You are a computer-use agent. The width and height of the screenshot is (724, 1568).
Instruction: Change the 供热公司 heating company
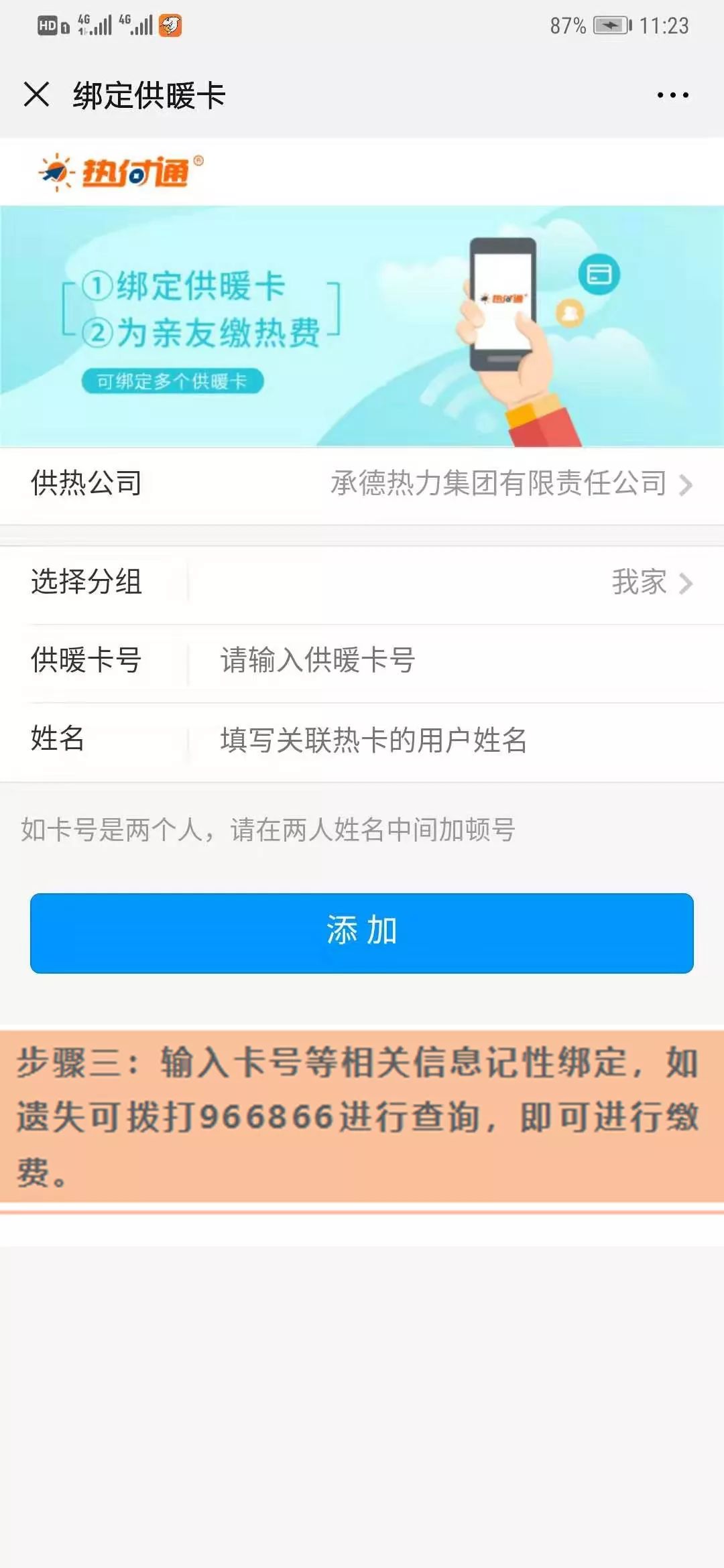[x=509, y=484]
